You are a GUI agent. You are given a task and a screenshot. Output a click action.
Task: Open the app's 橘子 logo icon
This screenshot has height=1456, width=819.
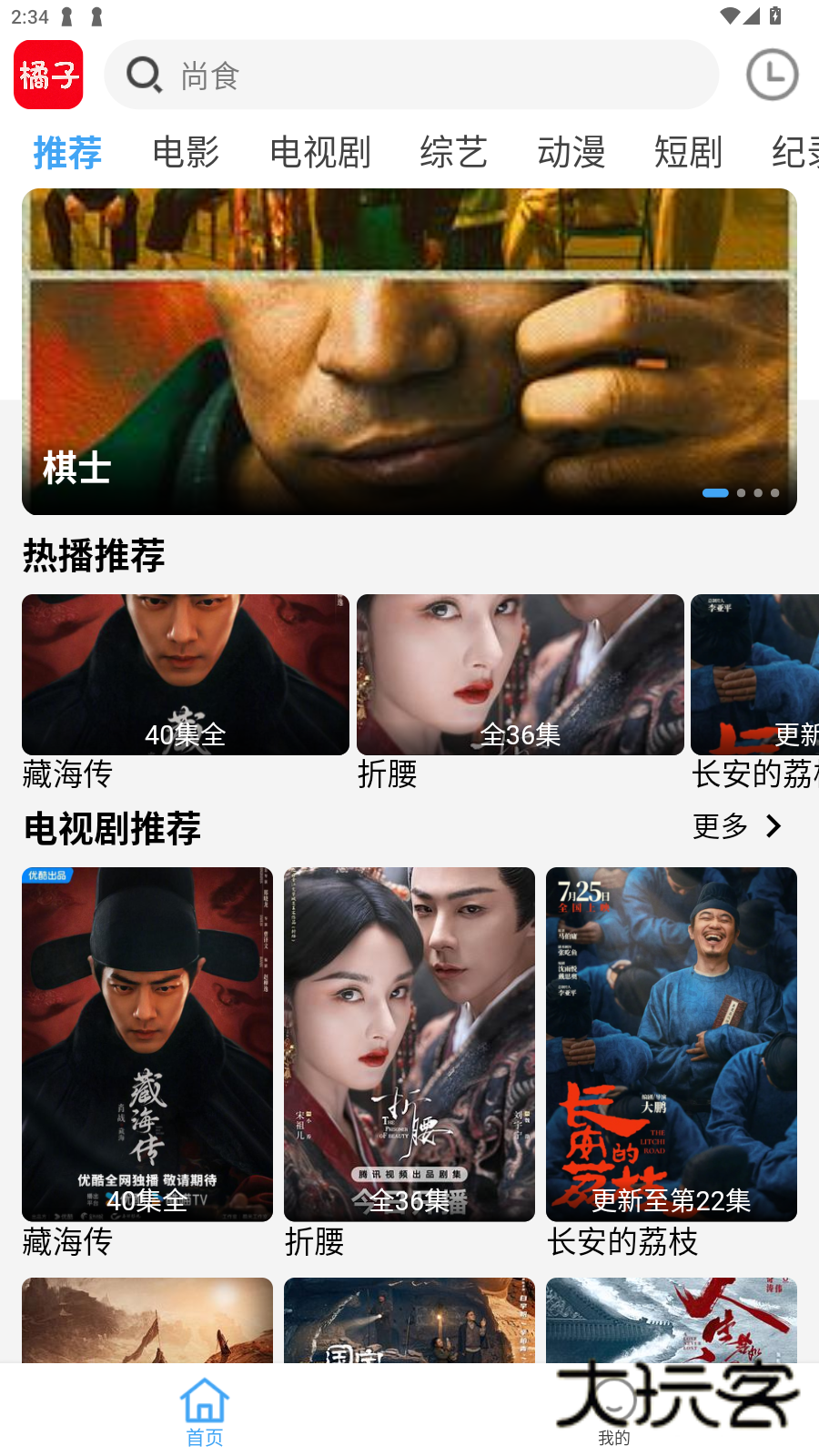(x=47, y=74)
